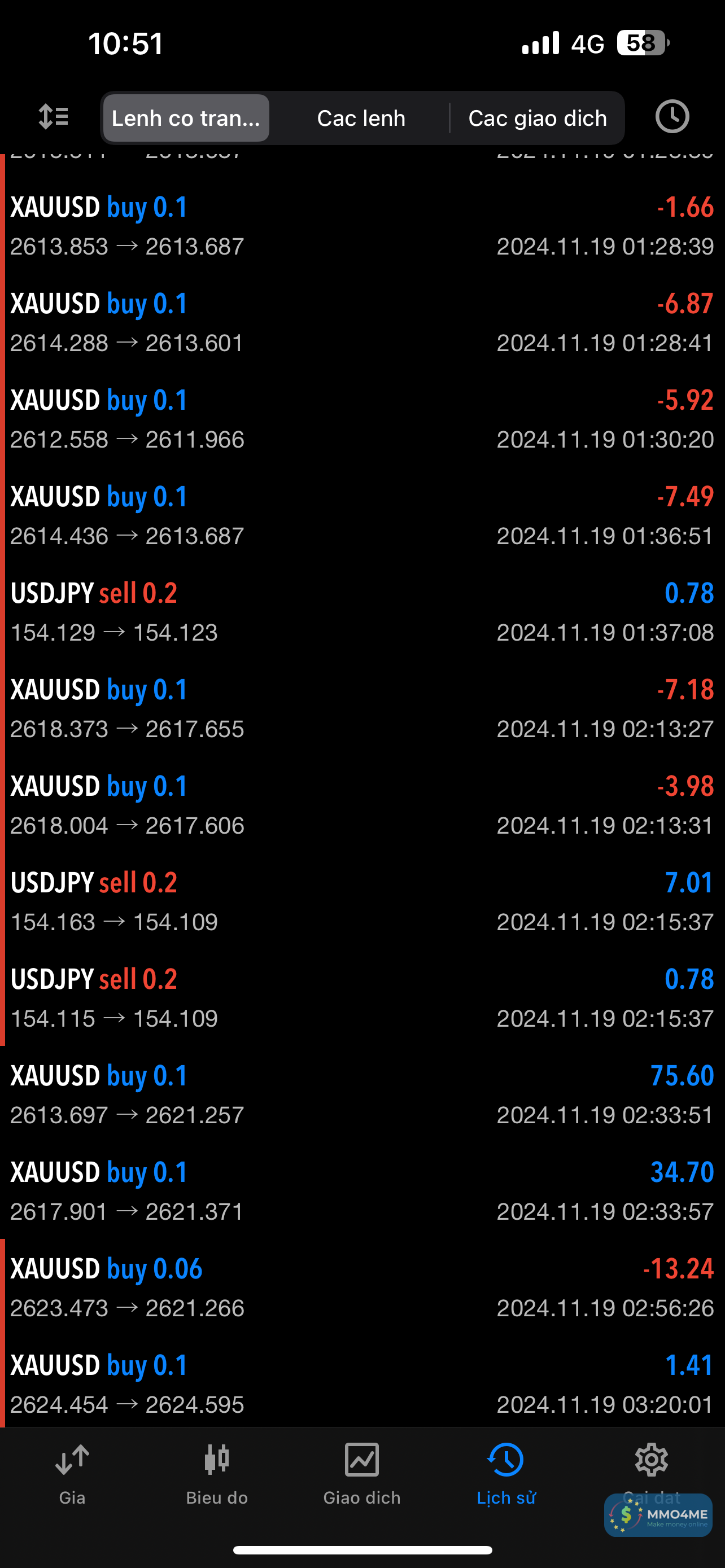Expand the XAUUSD buy 0.06 trade

[362, 1287]
